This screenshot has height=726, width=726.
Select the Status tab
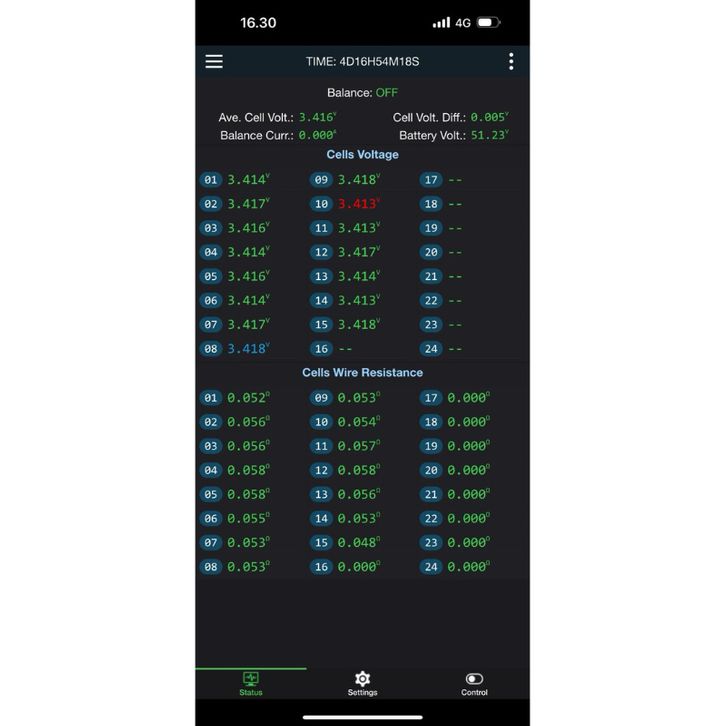[251, 684]
